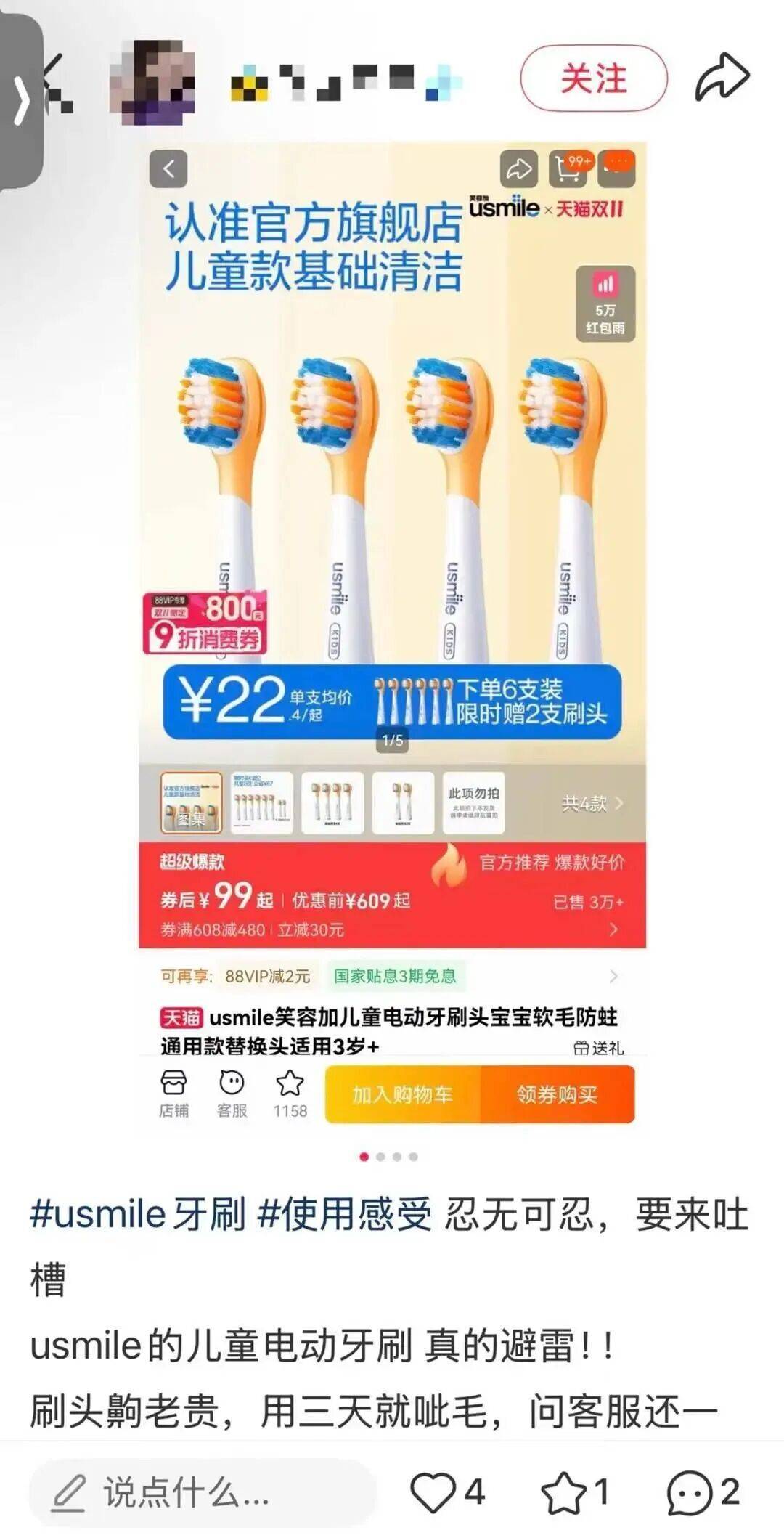784x1538 pixels.
Task: Open the #使用感受 hashtag
Action: click(x=345, y=1215)
